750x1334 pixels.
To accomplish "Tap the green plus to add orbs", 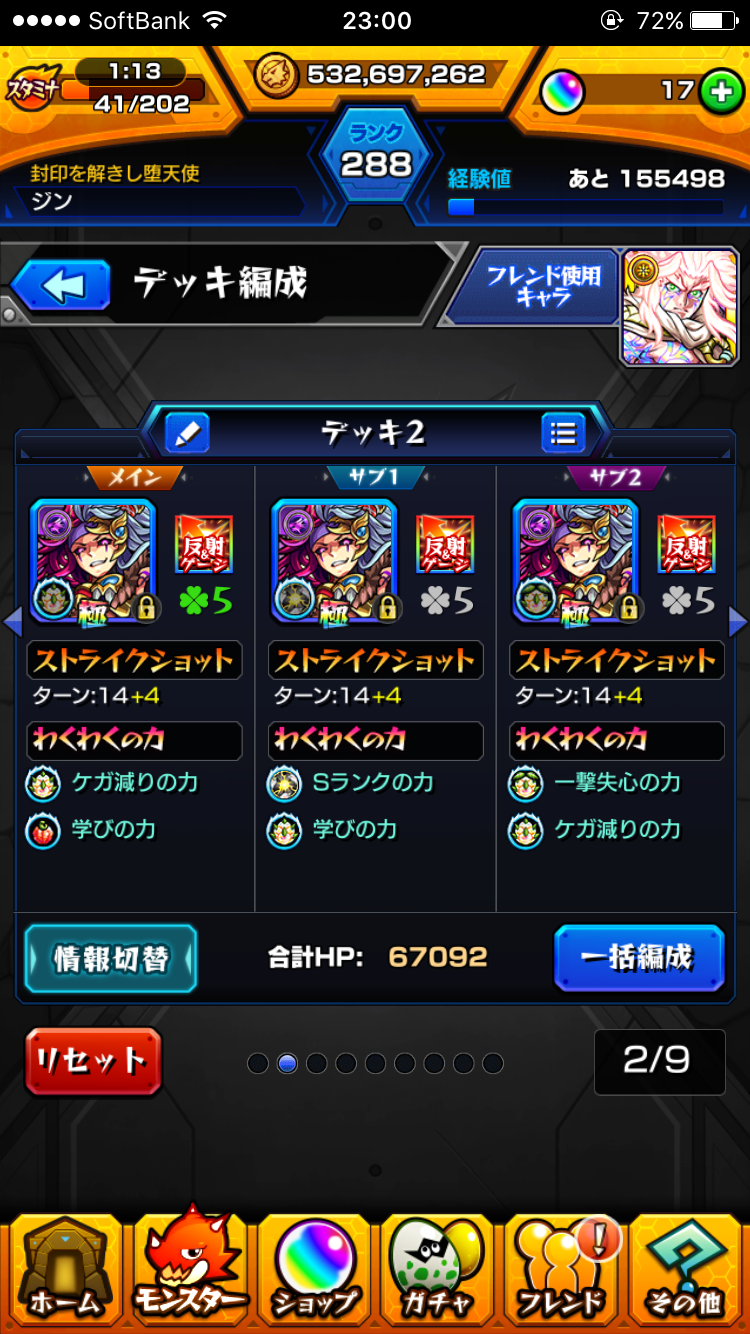I will 719,91.
